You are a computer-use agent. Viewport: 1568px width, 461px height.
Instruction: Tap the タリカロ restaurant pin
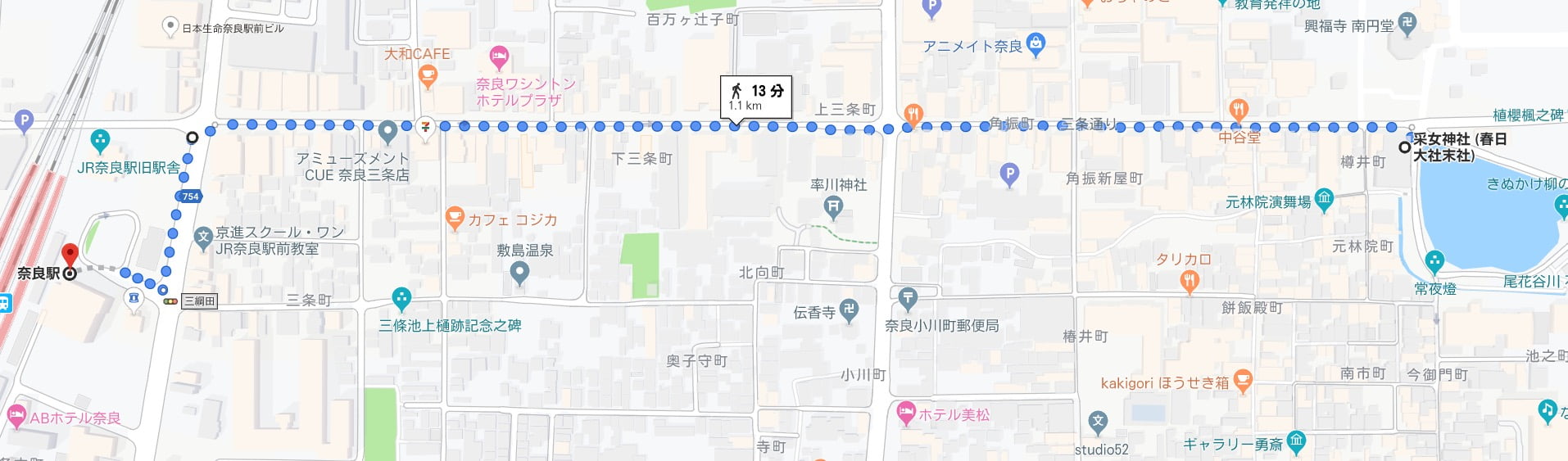(x=1189, y=282)
